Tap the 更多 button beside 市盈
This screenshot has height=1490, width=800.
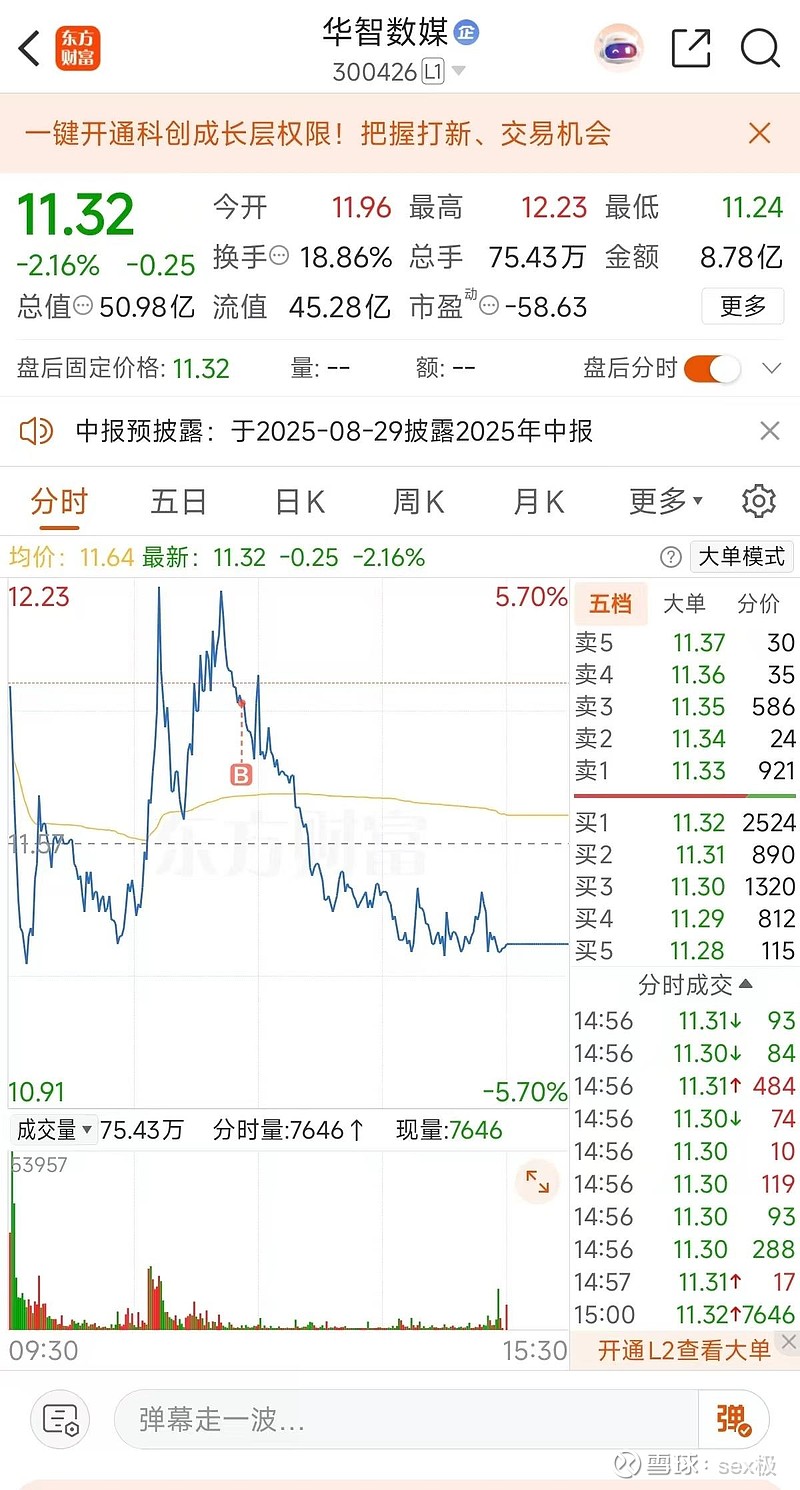coord(743,306)
